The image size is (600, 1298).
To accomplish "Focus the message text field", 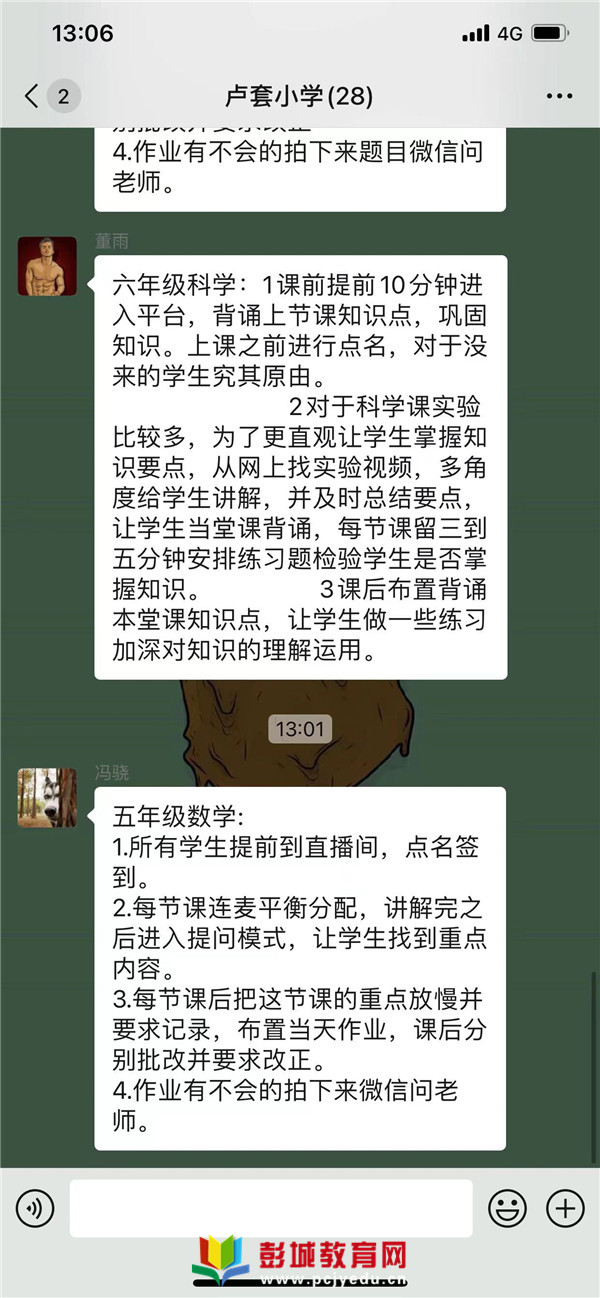I will 270,1208.
